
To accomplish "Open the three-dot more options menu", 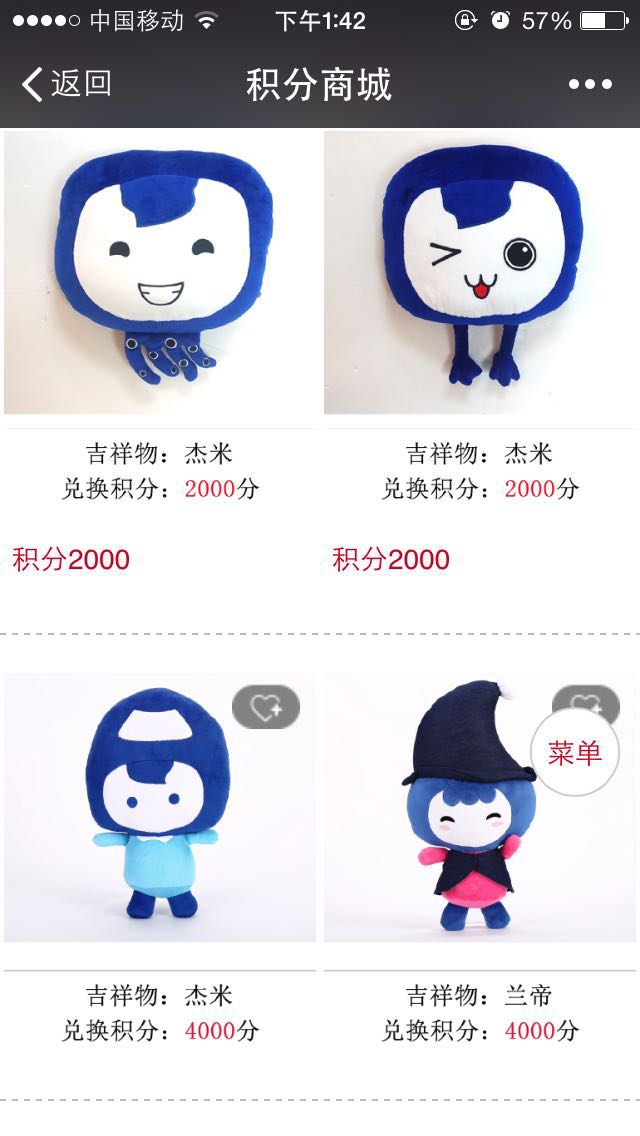I will pos(590,84).
